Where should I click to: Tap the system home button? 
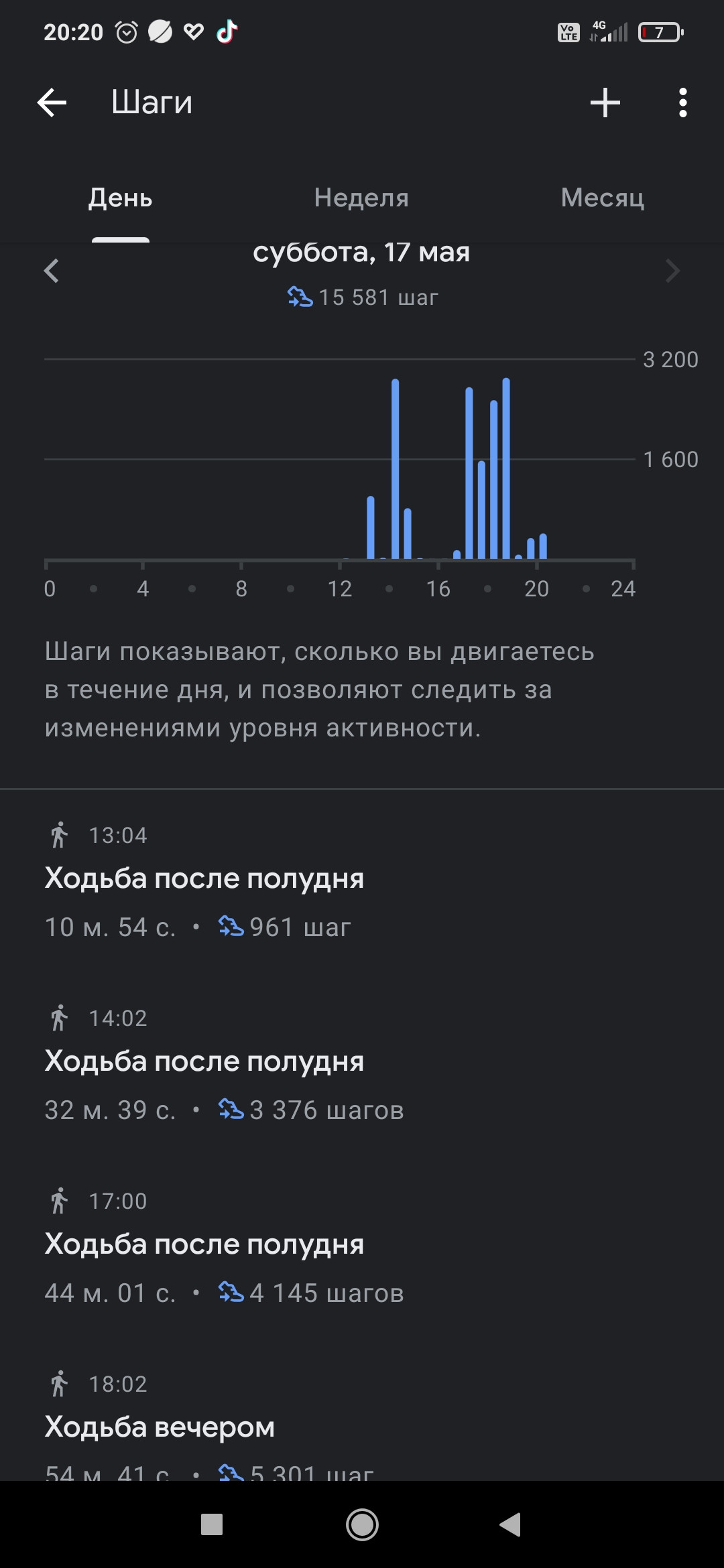tap(362, 1525)
